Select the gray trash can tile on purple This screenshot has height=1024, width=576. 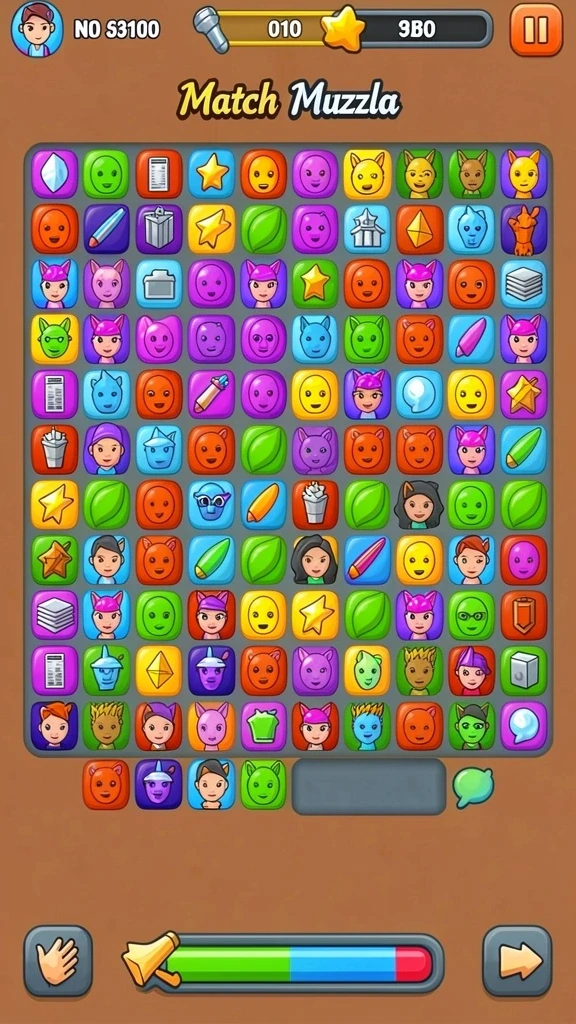coord(159,229)
